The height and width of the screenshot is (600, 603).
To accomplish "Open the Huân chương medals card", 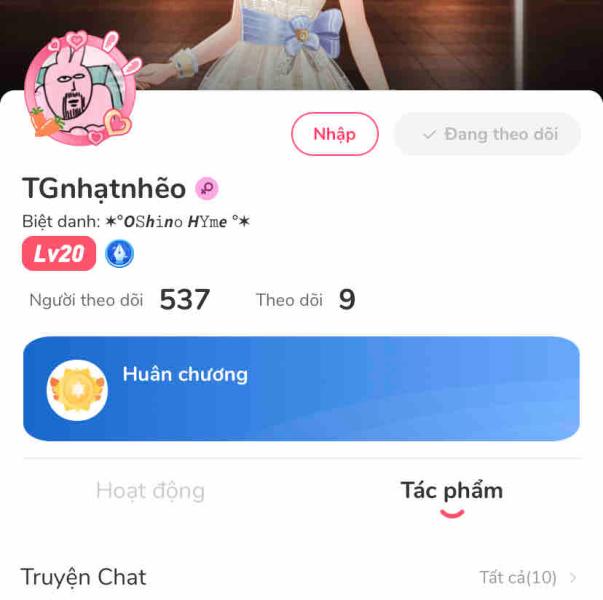I will click(x=301, y=389).
